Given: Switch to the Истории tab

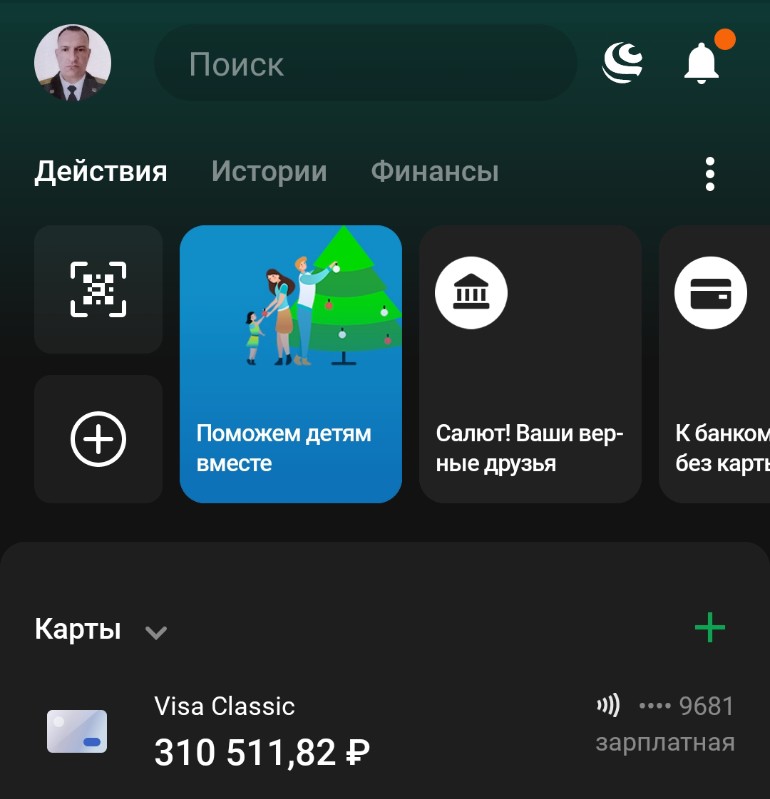Looking at the screenshot, I should (x=269, y=172).
